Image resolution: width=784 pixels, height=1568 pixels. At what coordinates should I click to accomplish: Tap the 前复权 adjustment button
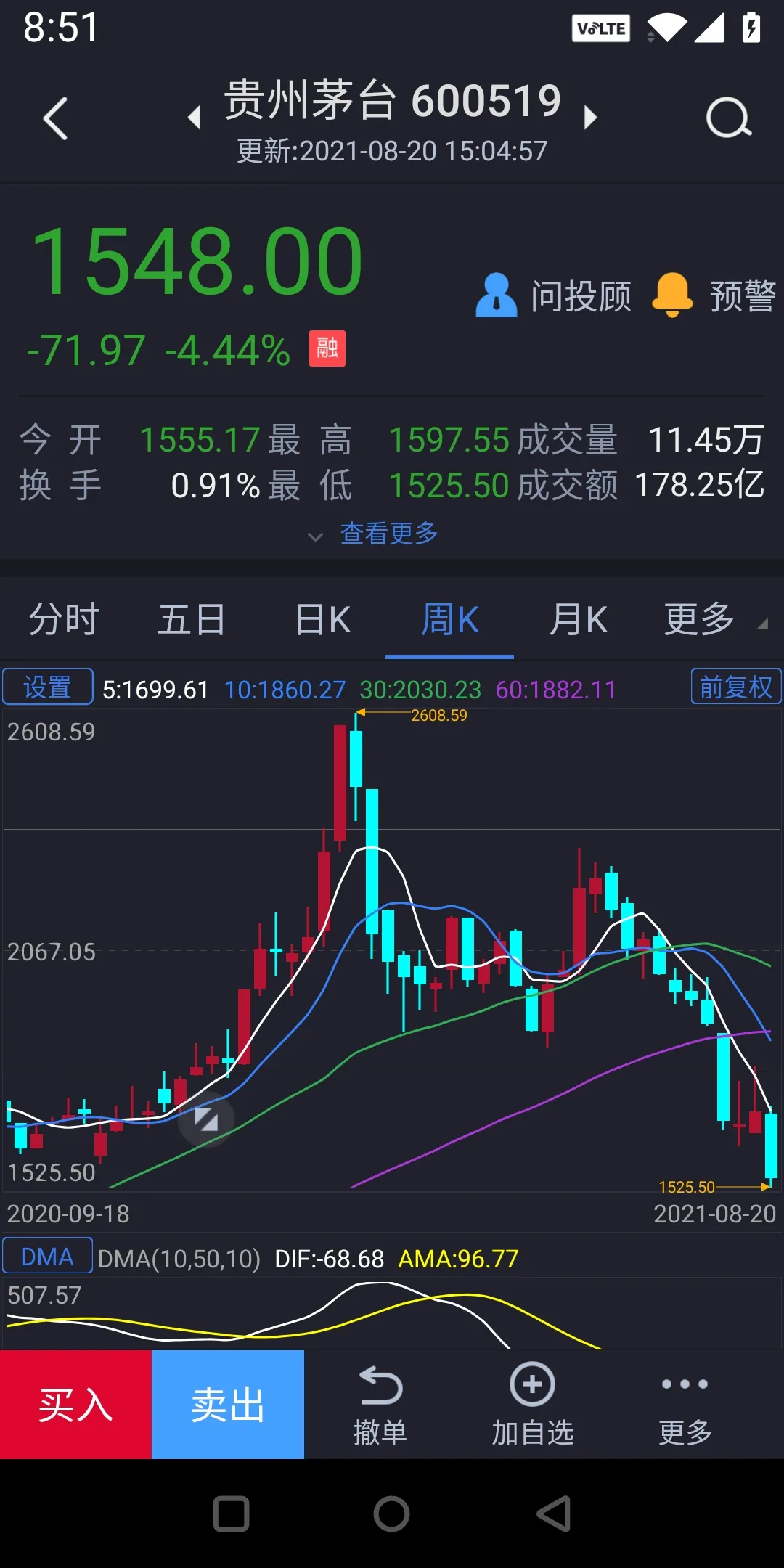coord(736,687)
